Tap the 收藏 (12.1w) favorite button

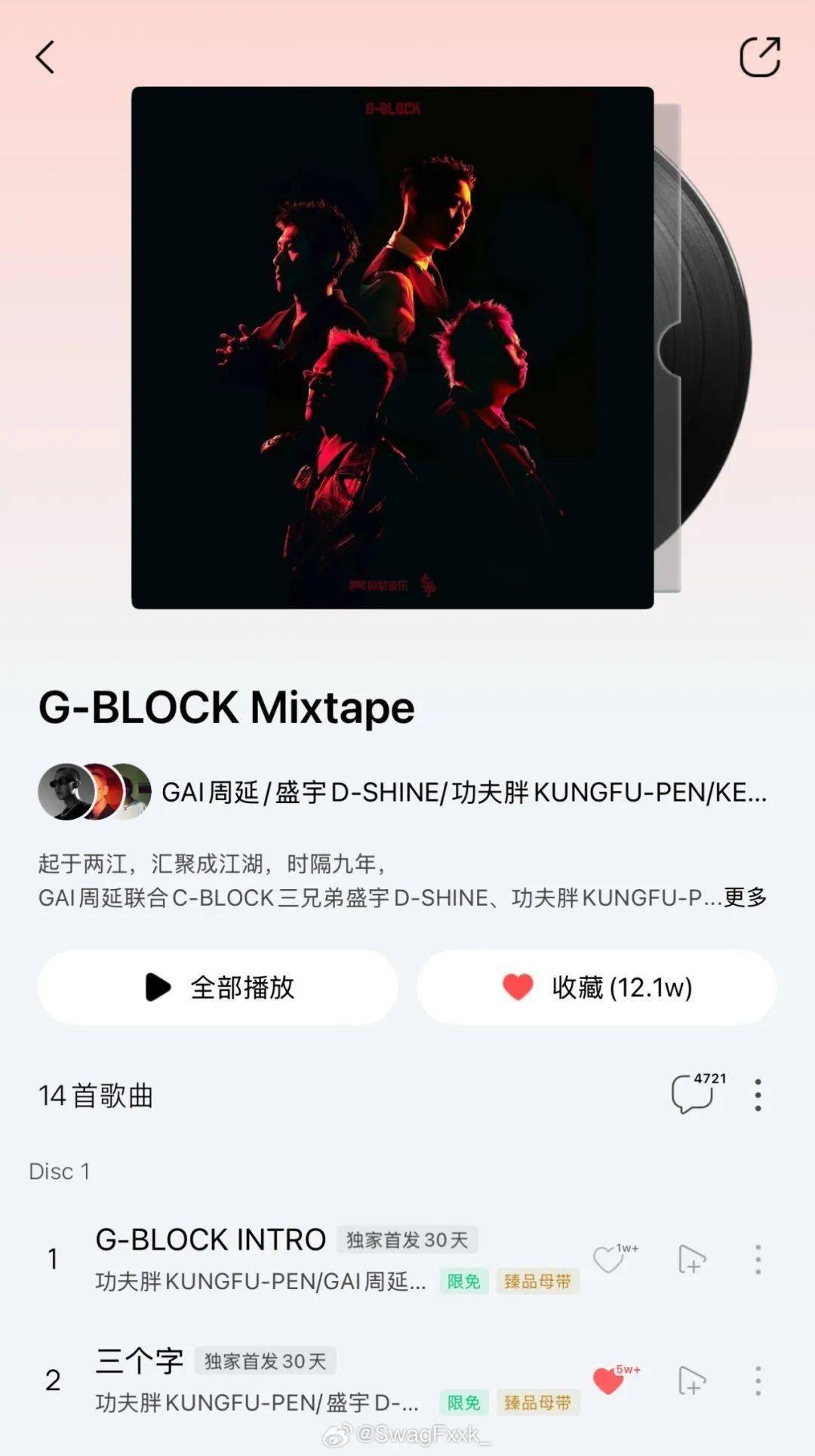[x=597, y=987]
